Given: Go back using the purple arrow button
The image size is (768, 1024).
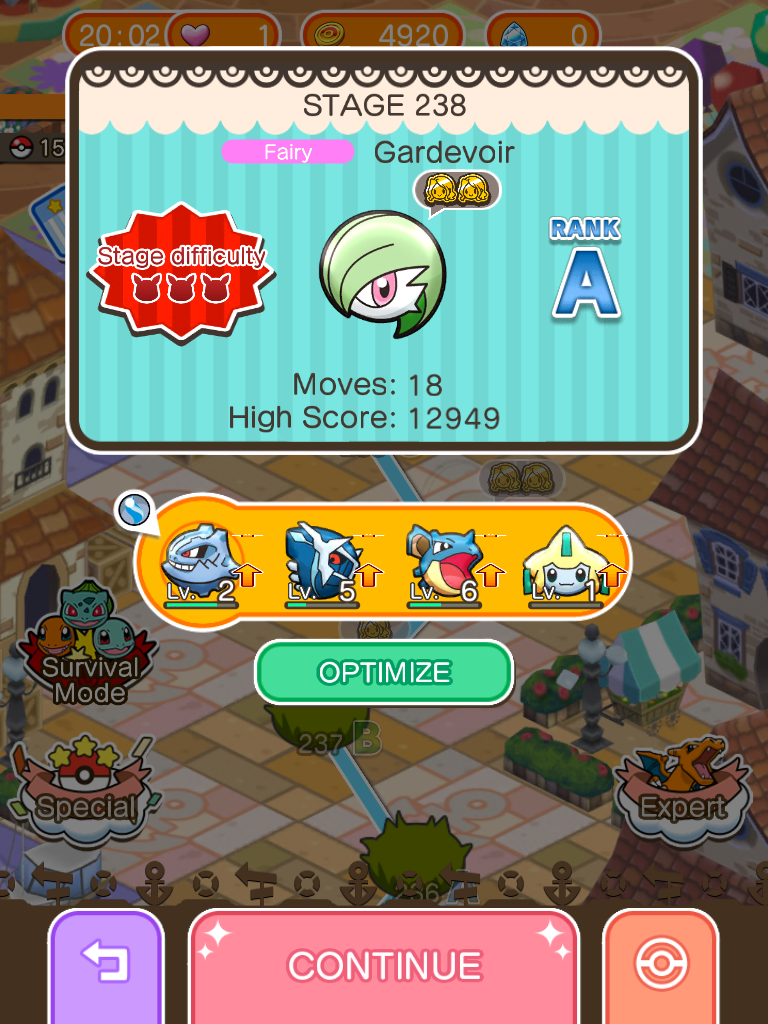Looking at the screenshot, I should point(105,965).
